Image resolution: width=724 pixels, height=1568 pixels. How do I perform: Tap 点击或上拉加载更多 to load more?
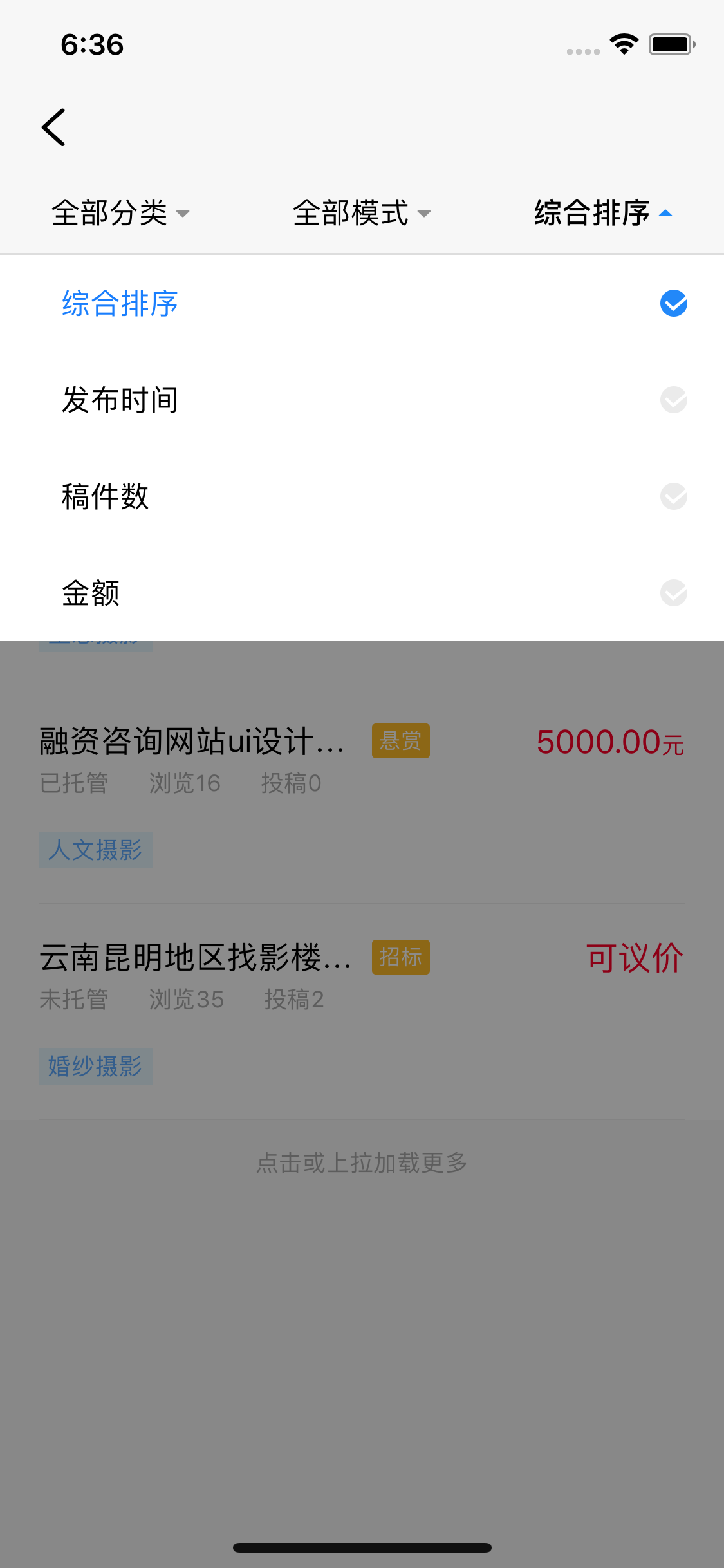(362, 1162)
